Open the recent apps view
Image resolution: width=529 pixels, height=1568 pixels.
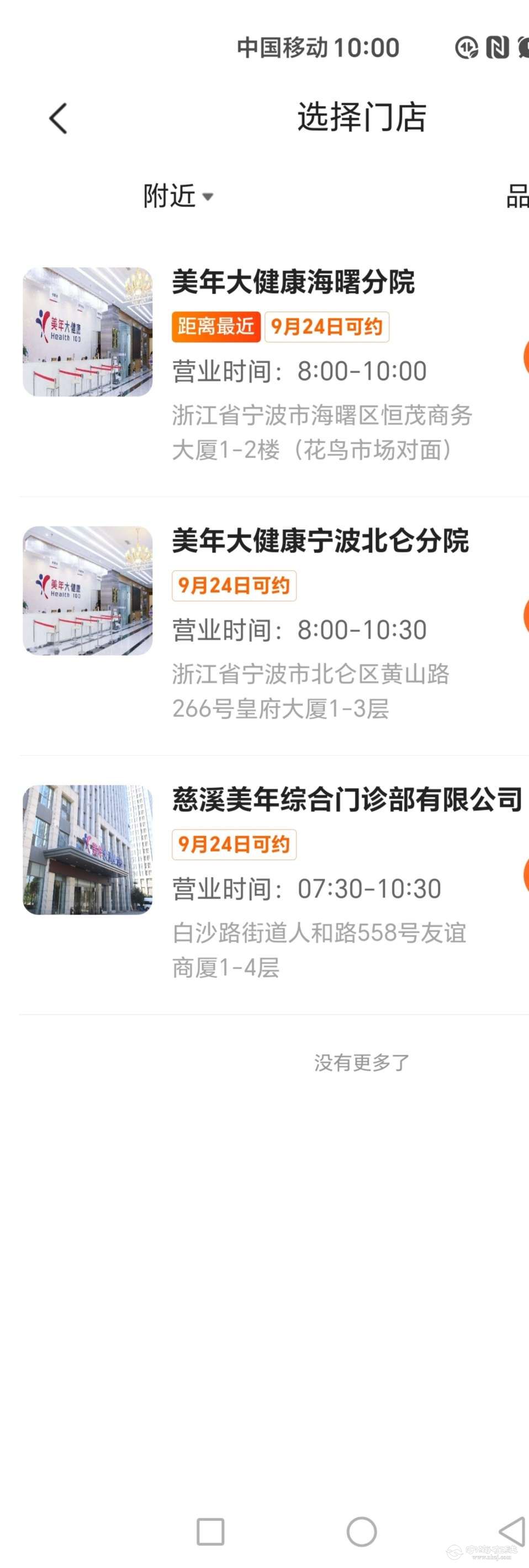pyautogui.click(x=210, y=1532)
